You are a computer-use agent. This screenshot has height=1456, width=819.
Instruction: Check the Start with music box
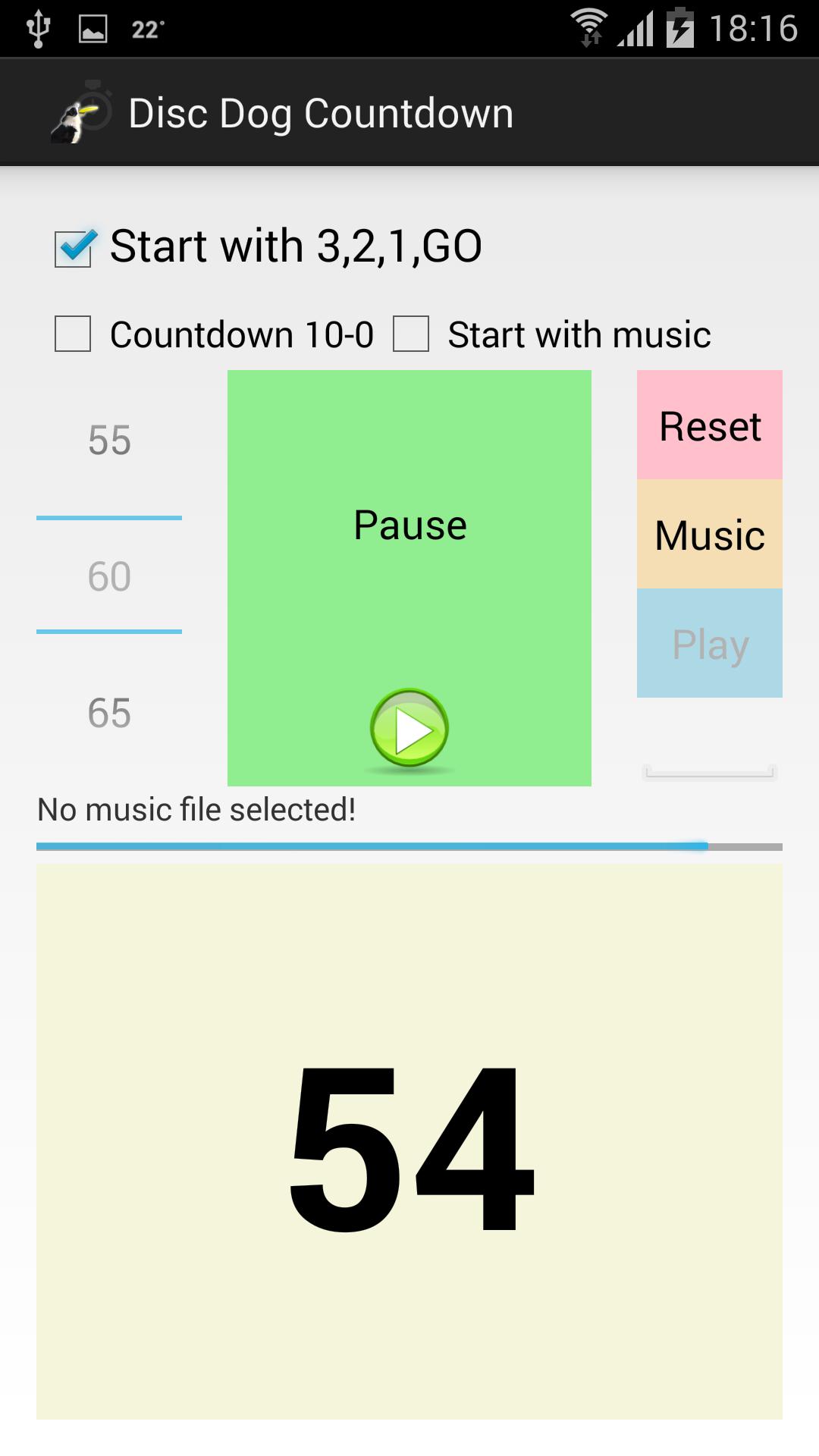click(x=413, y=332)
